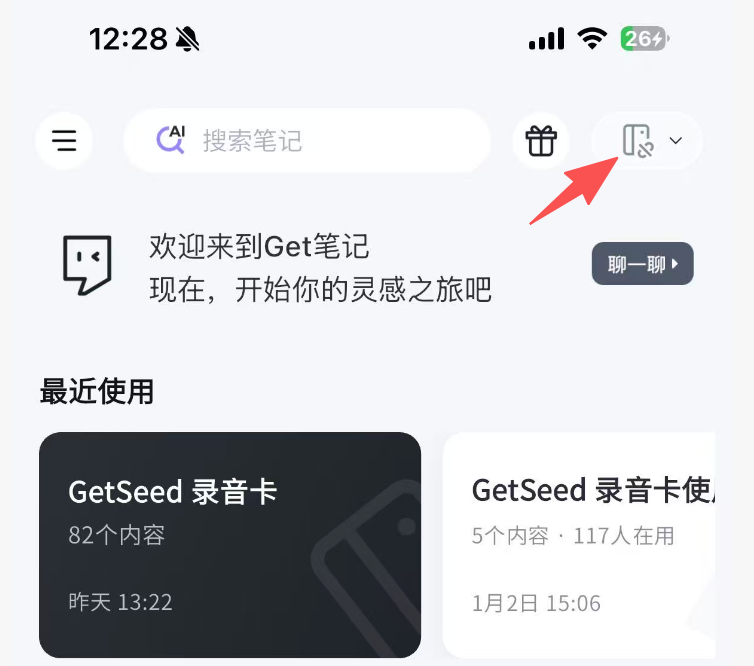Open the GetSeed 录音卡使用 card with 117人在用
Viewport: 754px width, 666px height.
(x=580, y=544)
